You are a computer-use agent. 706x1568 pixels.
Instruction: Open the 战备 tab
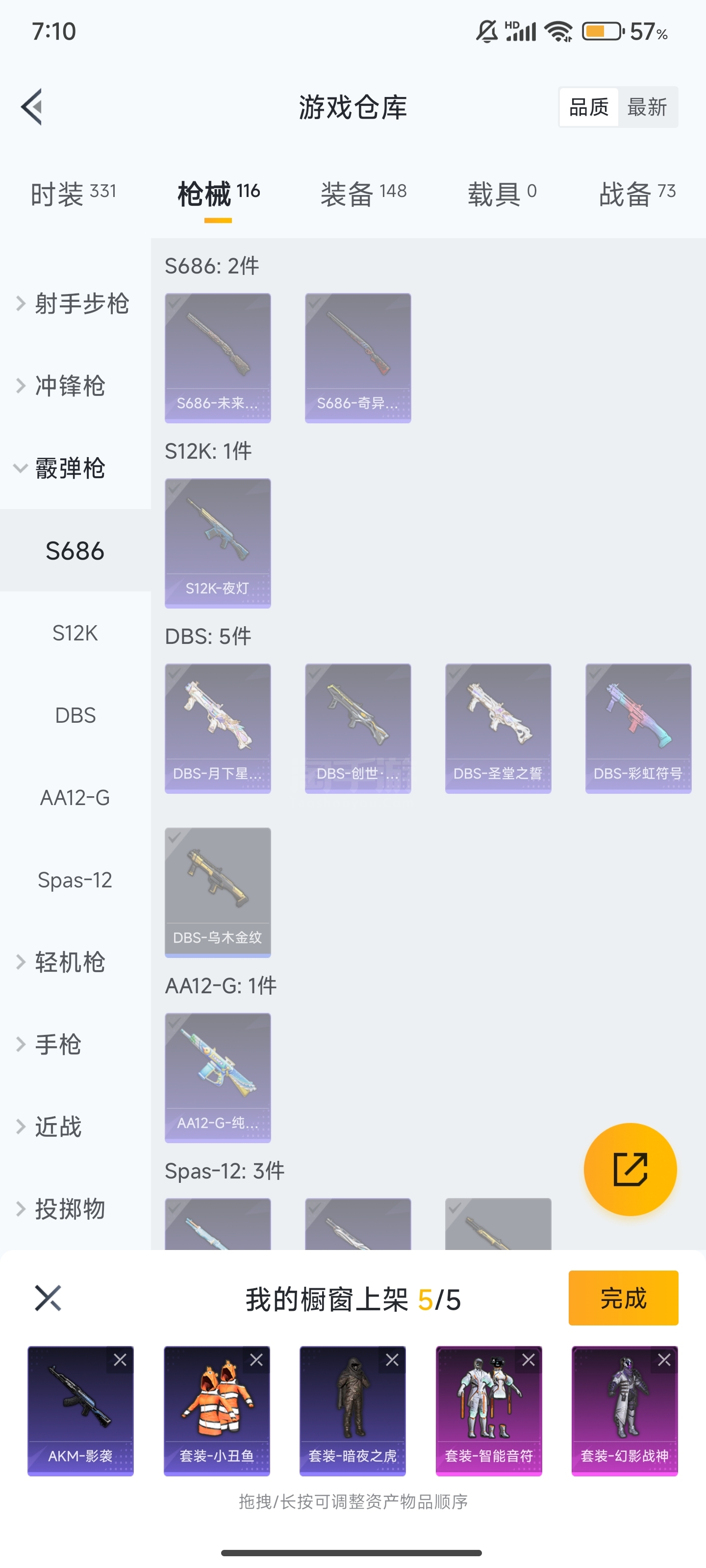pyautogui.click(x=636, y=194)
